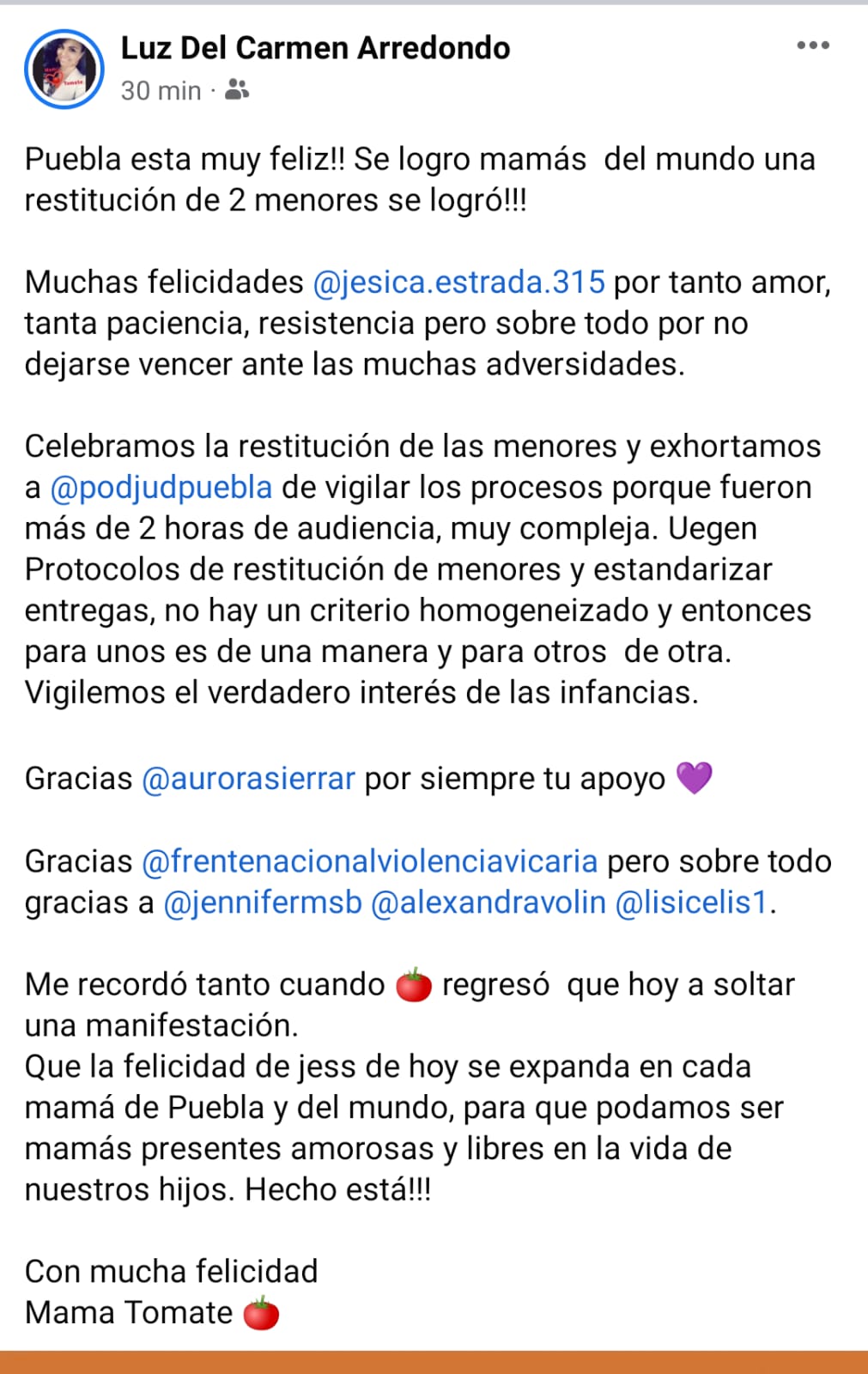Screen dimensions: 868x1374
Task: Open the @lisicelis1 tagged profile
Action: pyautogui.click(x=695, y=903)
